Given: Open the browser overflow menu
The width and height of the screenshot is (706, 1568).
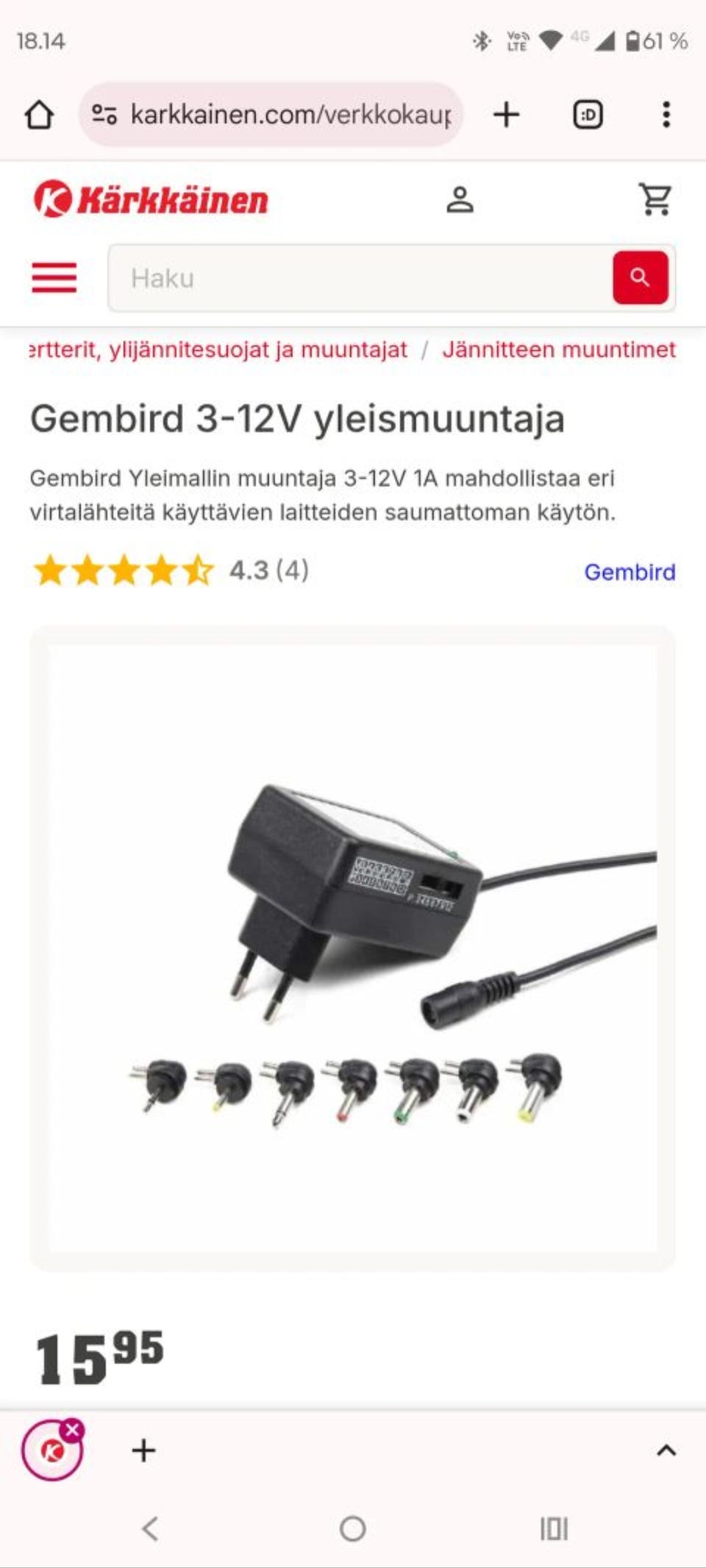Looking at the screenshot, I should tap(666, 115).
